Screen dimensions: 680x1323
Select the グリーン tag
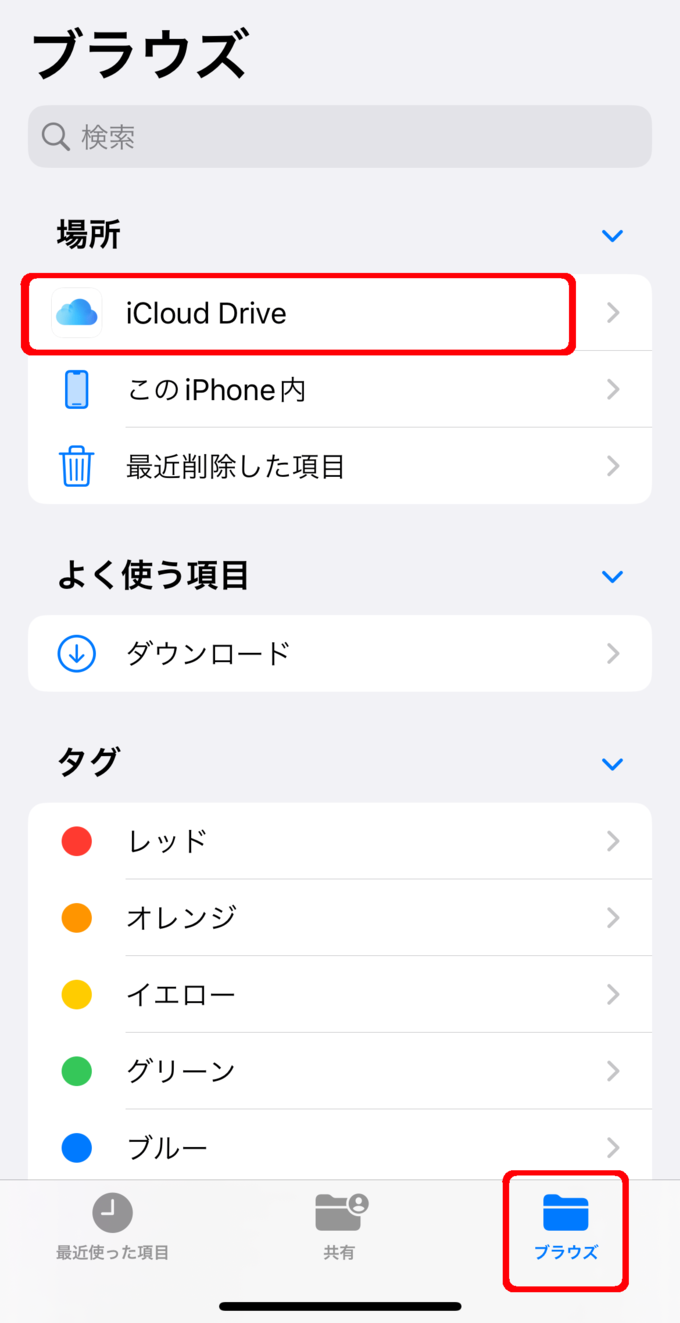point(340,1071)
